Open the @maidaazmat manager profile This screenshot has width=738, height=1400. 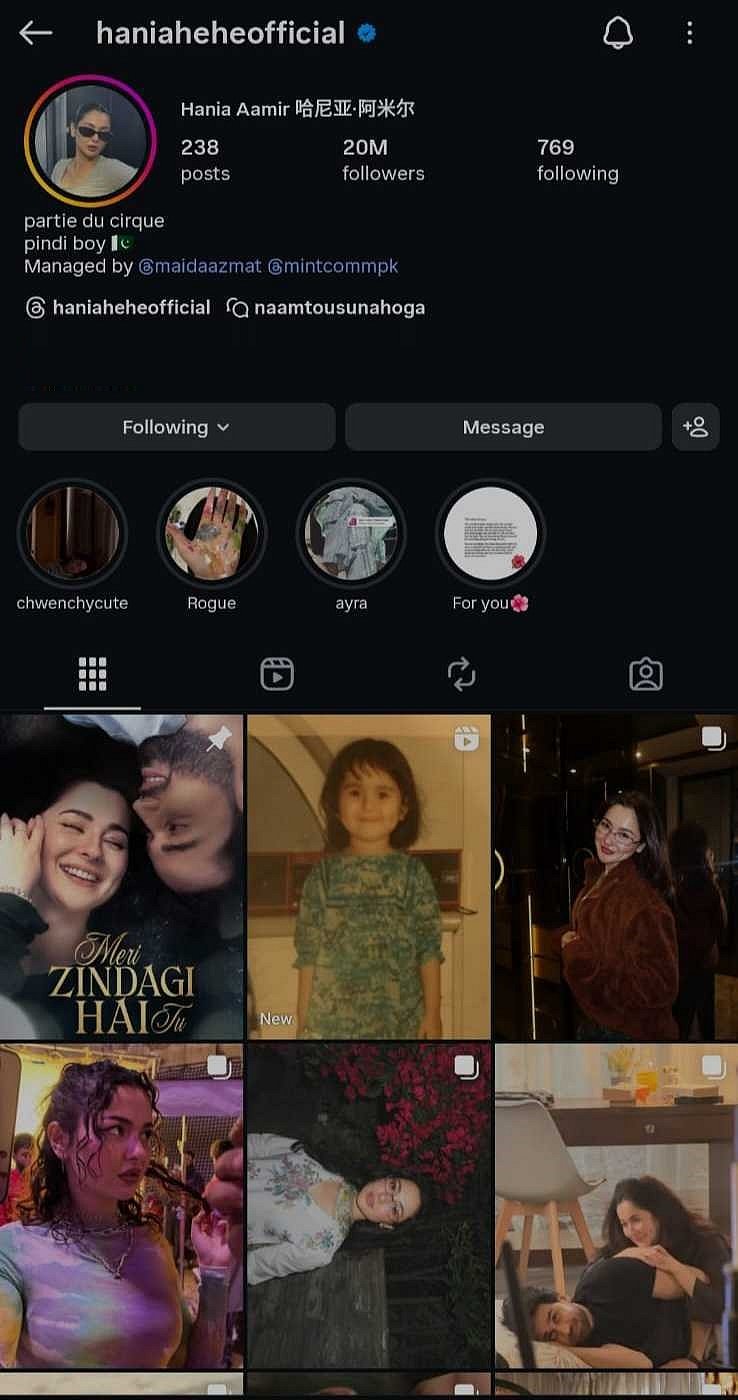200,266
